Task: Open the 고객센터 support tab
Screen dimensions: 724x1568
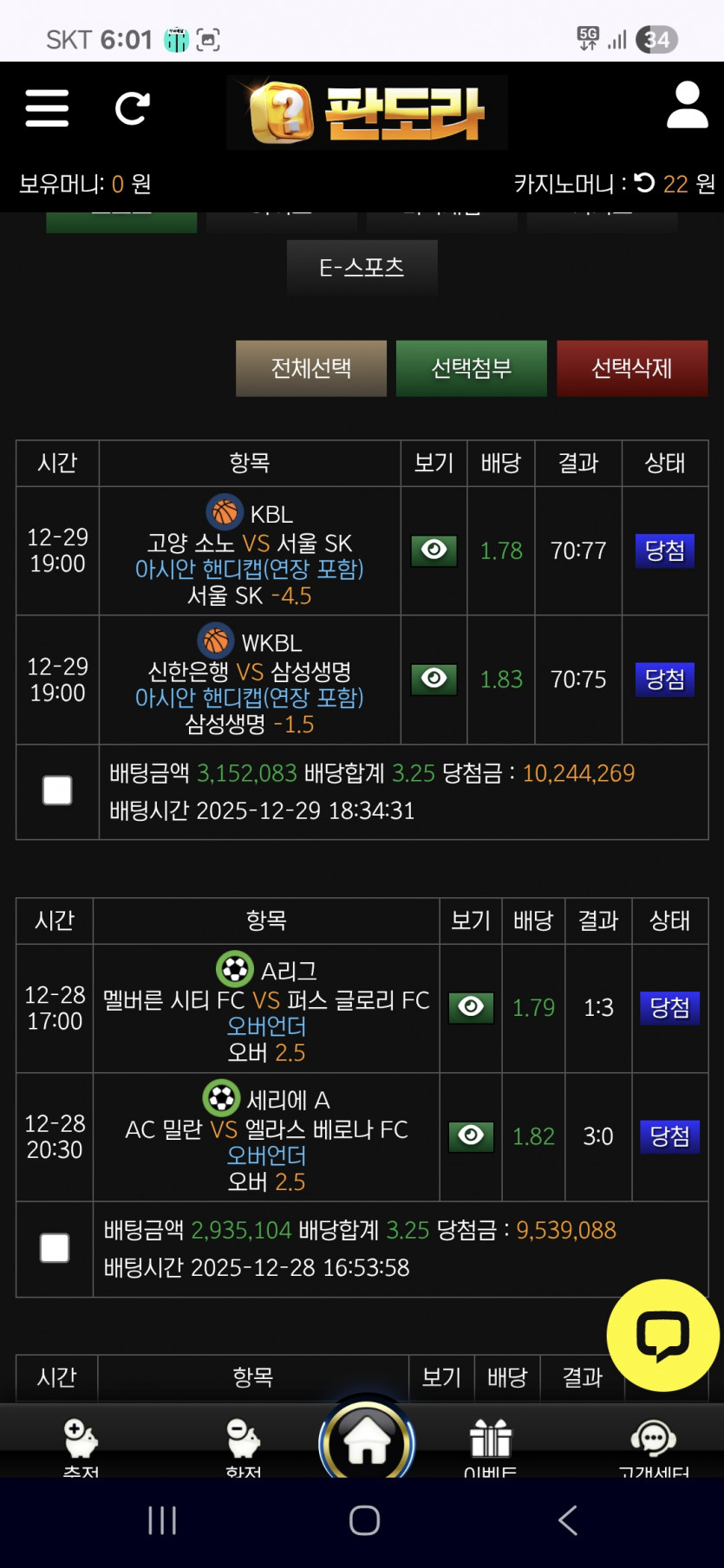Action: point(654,1444)
